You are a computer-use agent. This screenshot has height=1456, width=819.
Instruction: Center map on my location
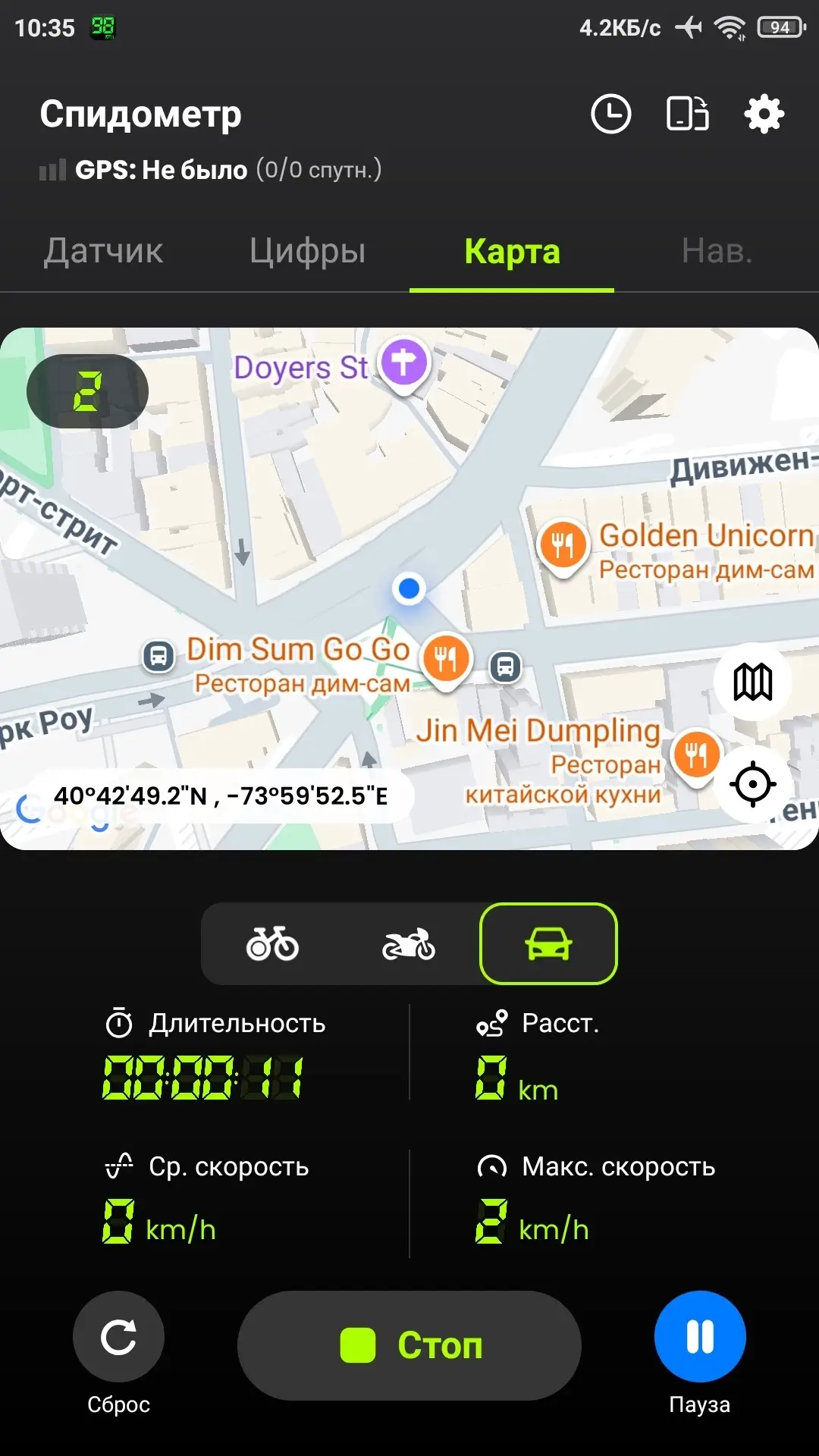[752, 784]
